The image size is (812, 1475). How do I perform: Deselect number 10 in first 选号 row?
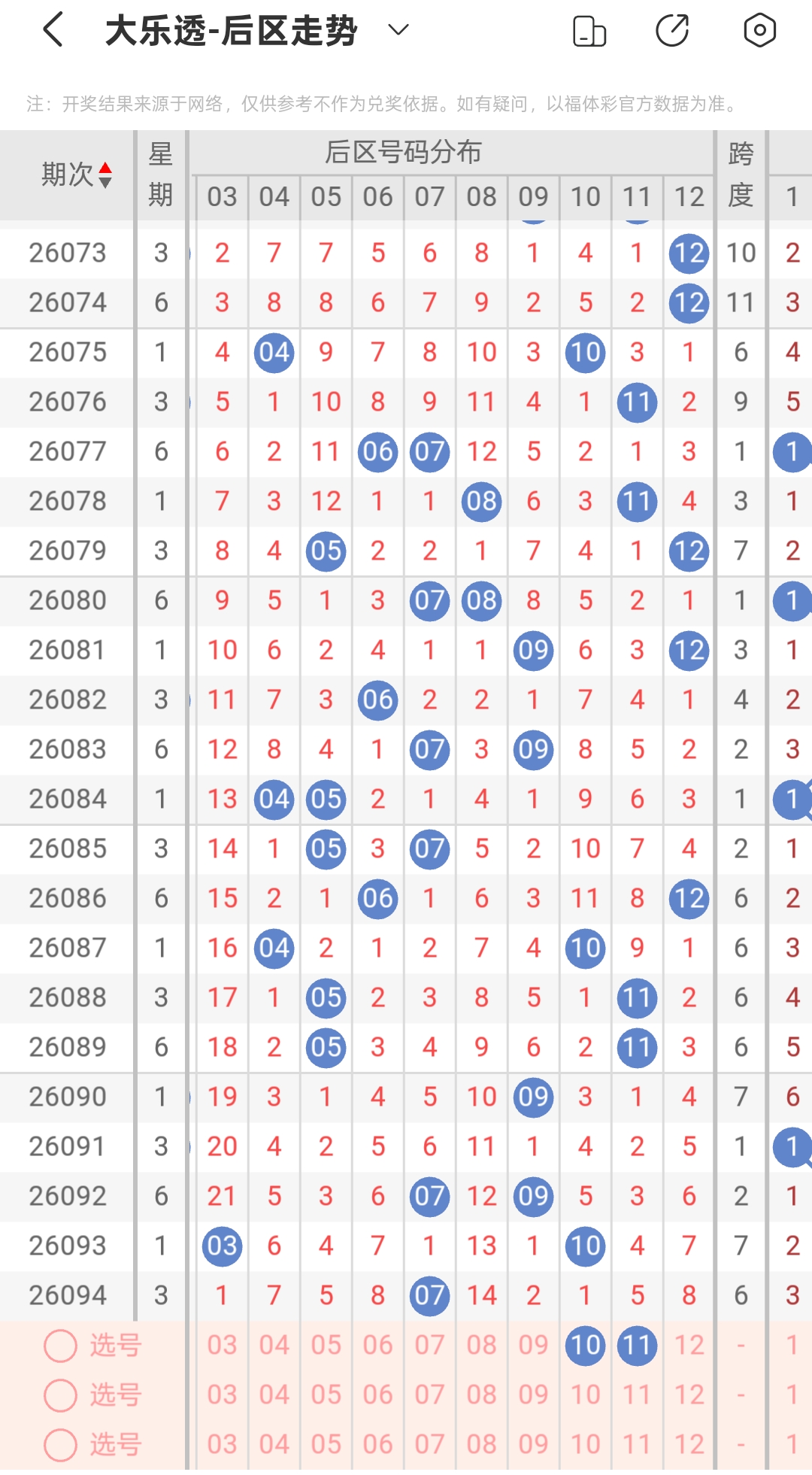[585, 1346]
